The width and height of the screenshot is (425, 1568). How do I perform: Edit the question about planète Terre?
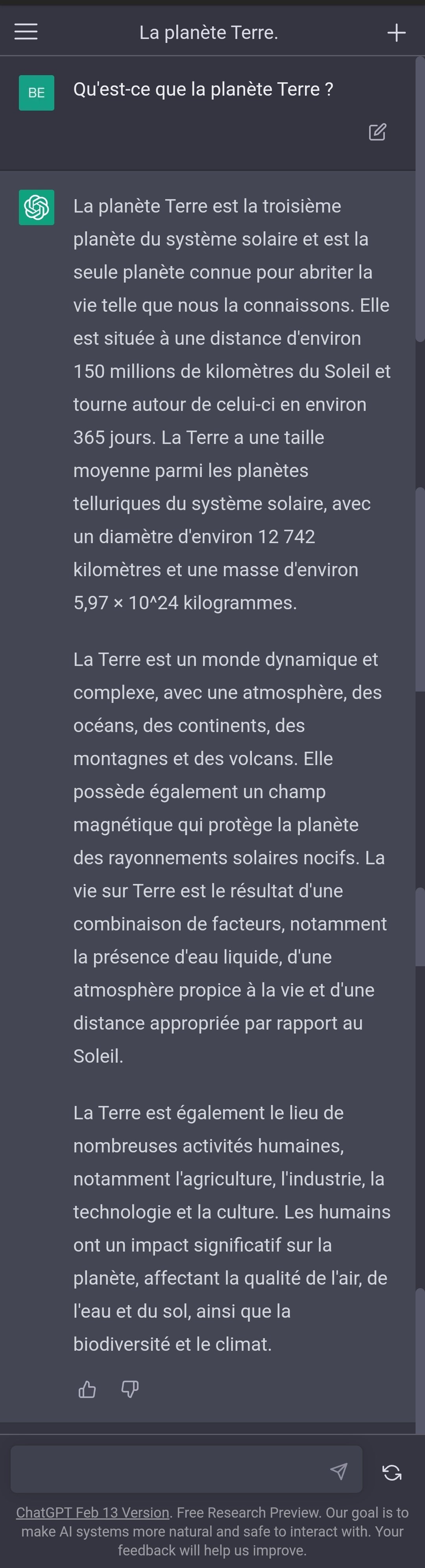tap(377, 132)
